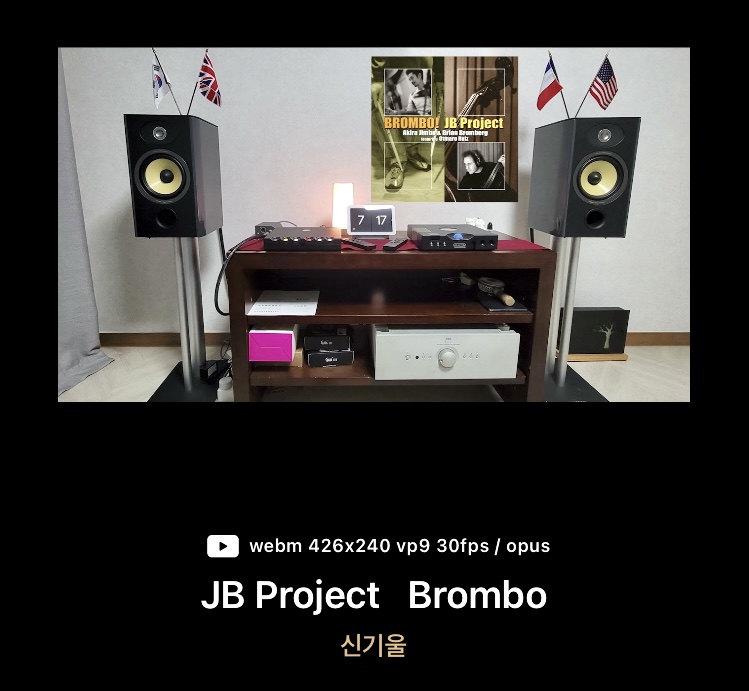Tap the video to show playback controls
Image resolution: width=749 pixels, height=691 pixels.
tap(374, 225)
